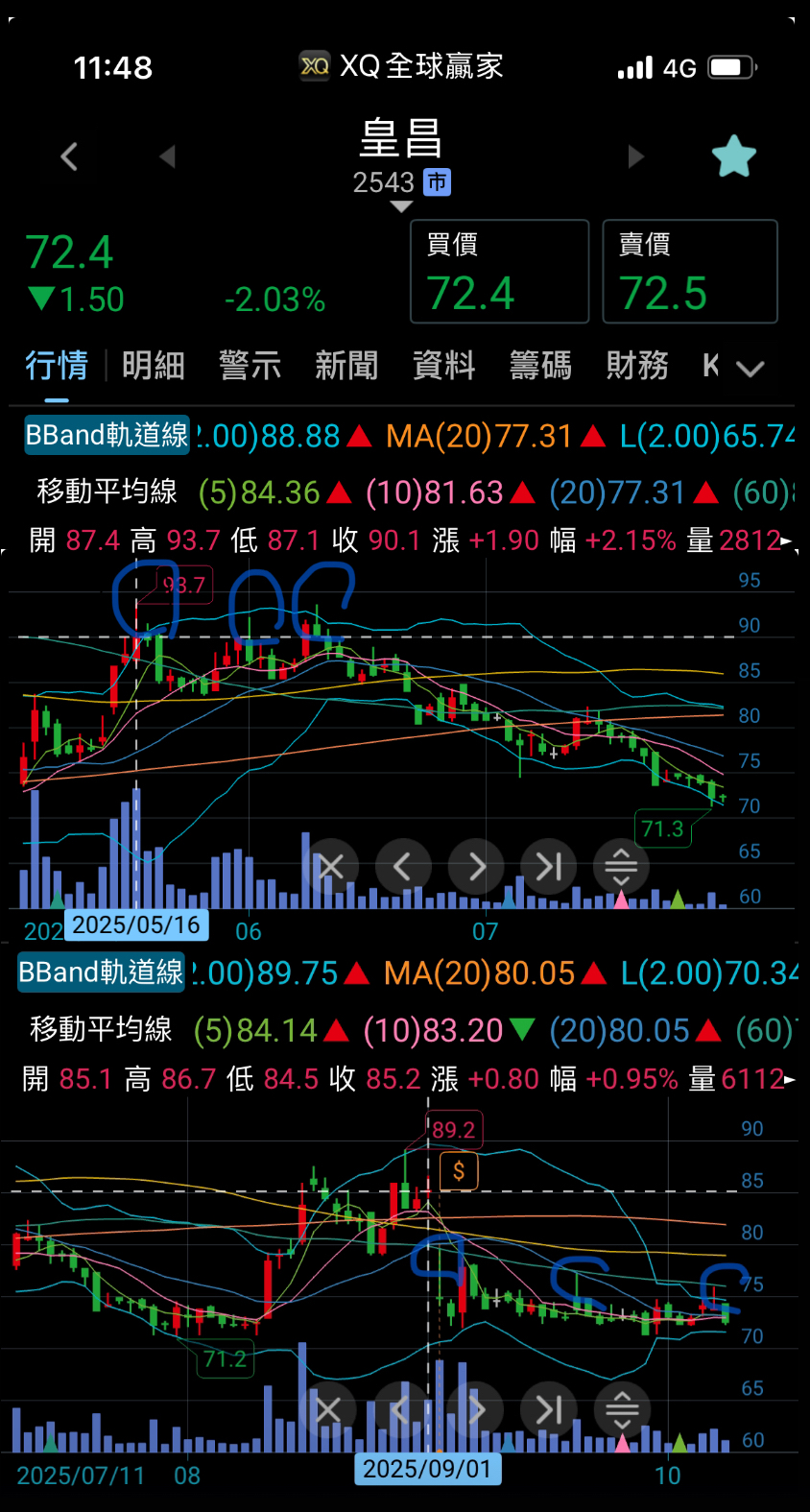Toggle the favorite star for 皇昌
This screenshot has height=1512, width=810.
[x=734, y=156]
